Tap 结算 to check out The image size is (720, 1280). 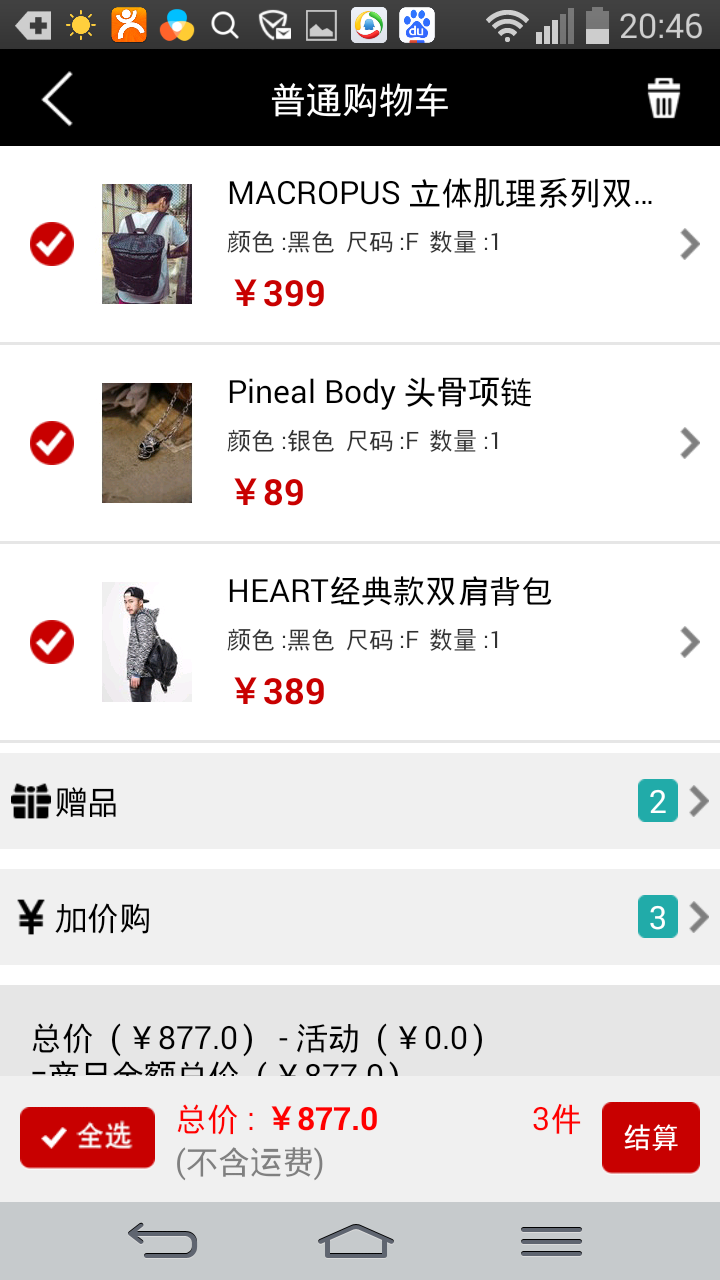(651, 1137)
